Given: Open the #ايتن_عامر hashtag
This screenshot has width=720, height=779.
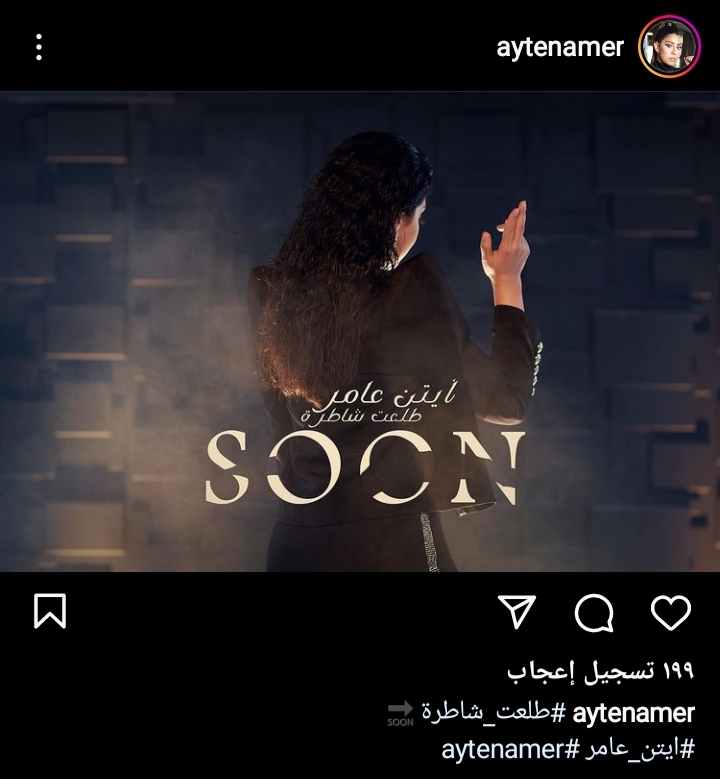Looking at the screenshot, I should pyautogui.click(x=639, y=748).
